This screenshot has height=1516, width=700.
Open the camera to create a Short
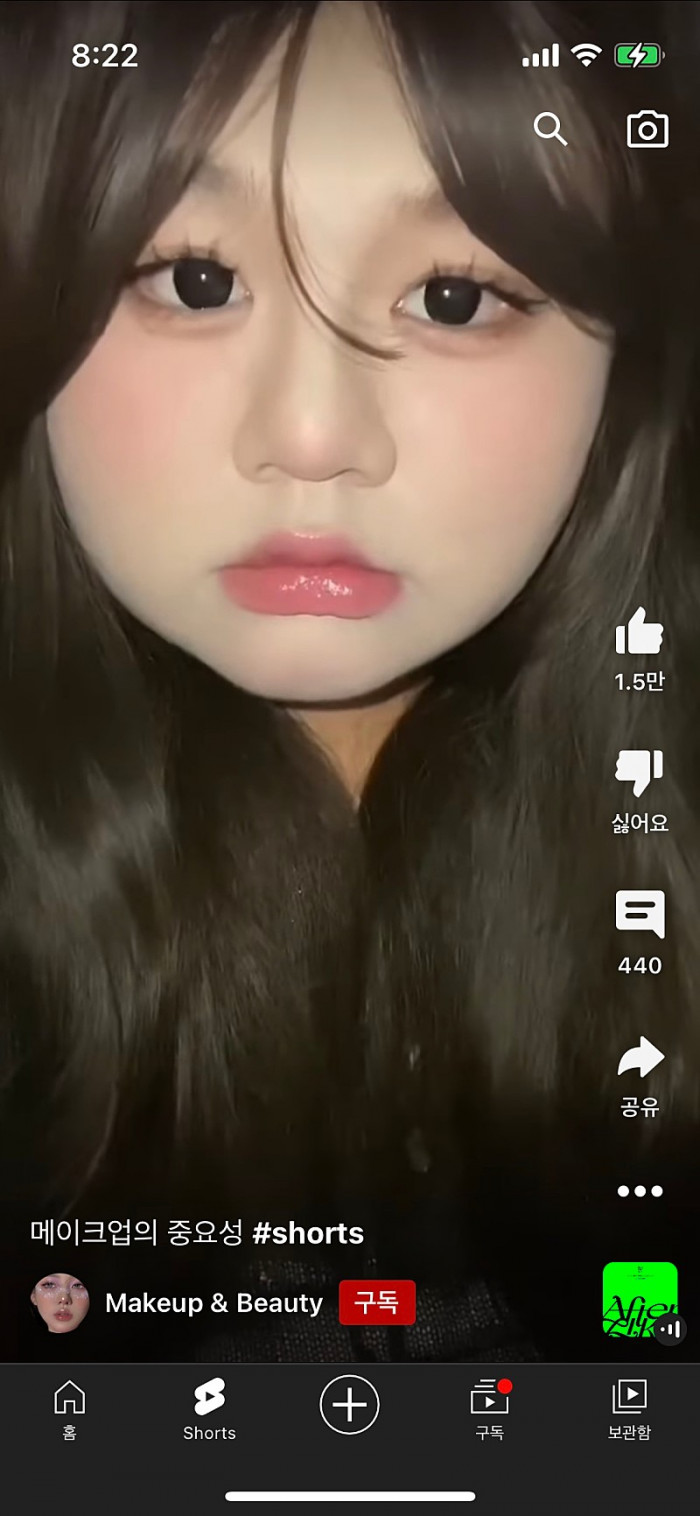(647, 129)
